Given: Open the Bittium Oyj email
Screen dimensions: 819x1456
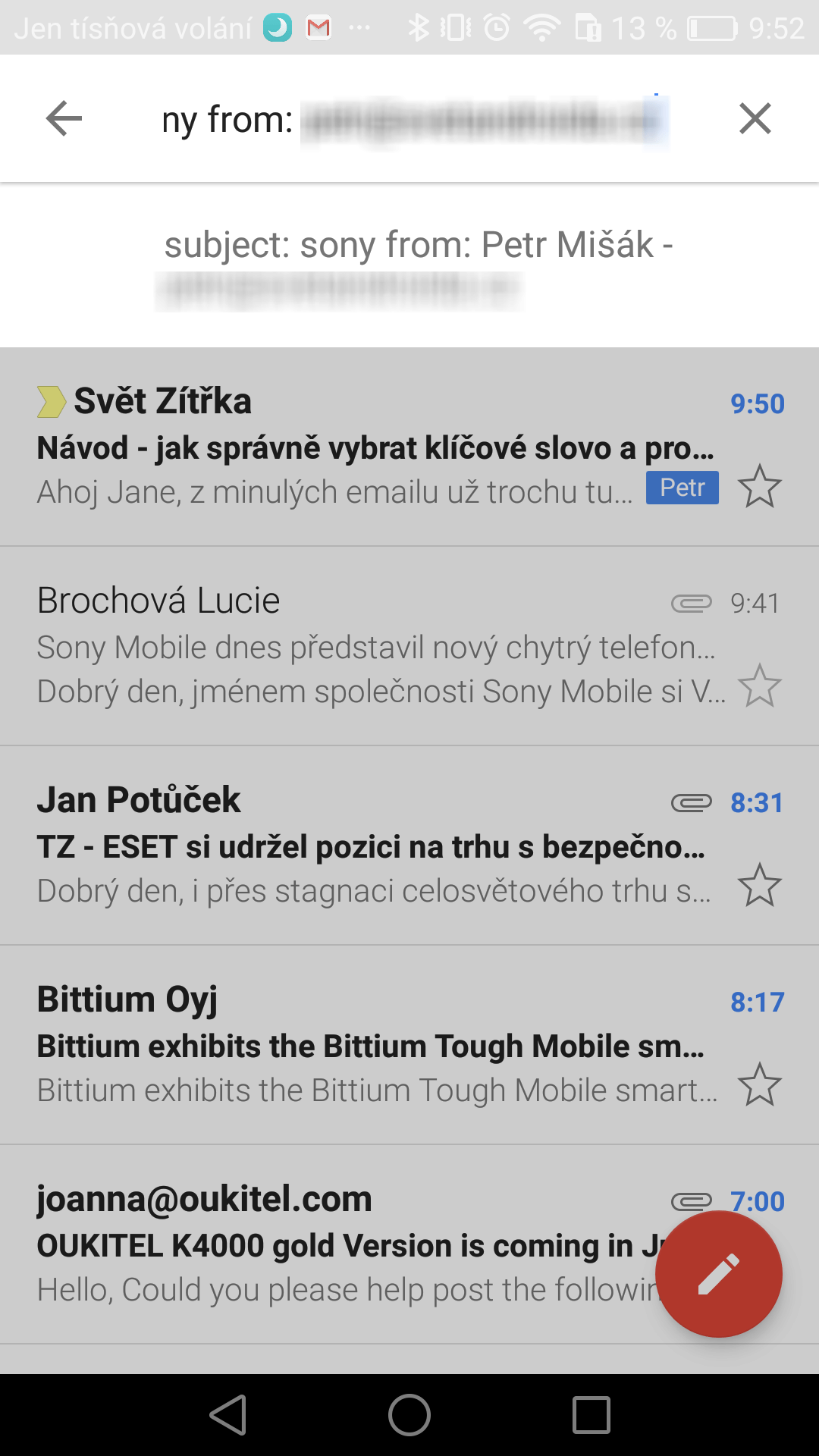Looking at the screenshot, I should pyautogui.click(x=409, y=1045).
